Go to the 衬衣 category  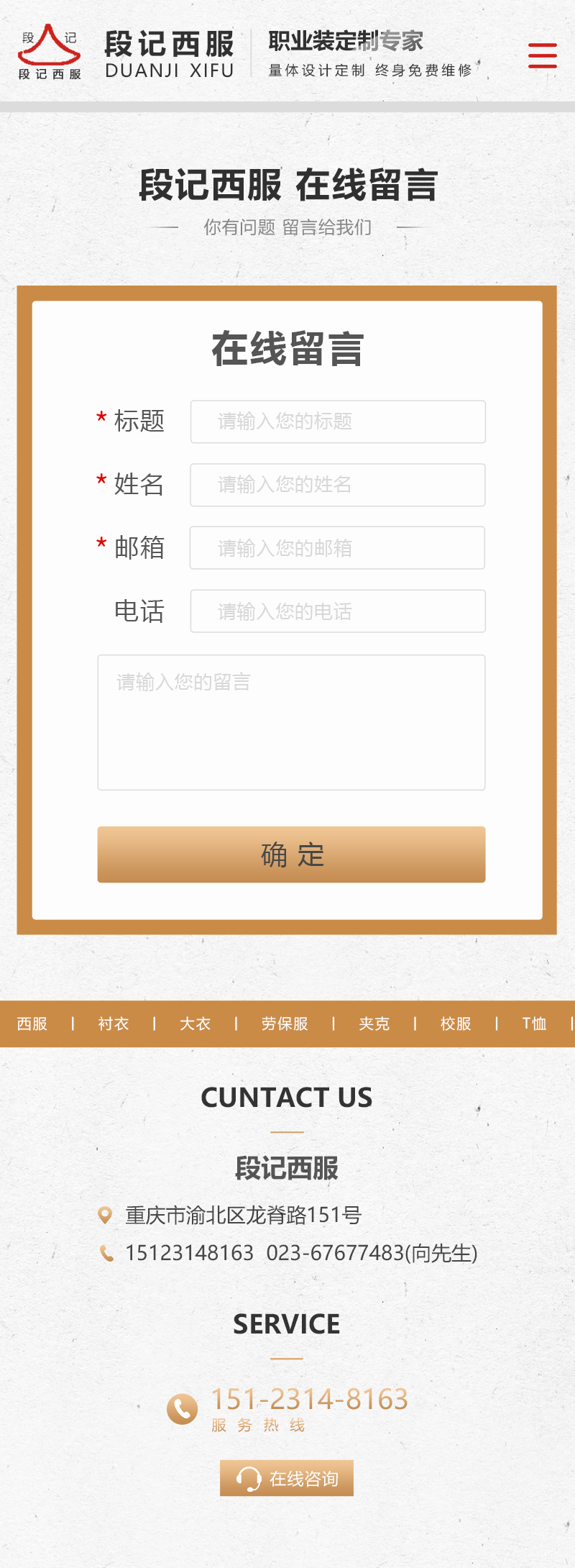click(114, 1024)
